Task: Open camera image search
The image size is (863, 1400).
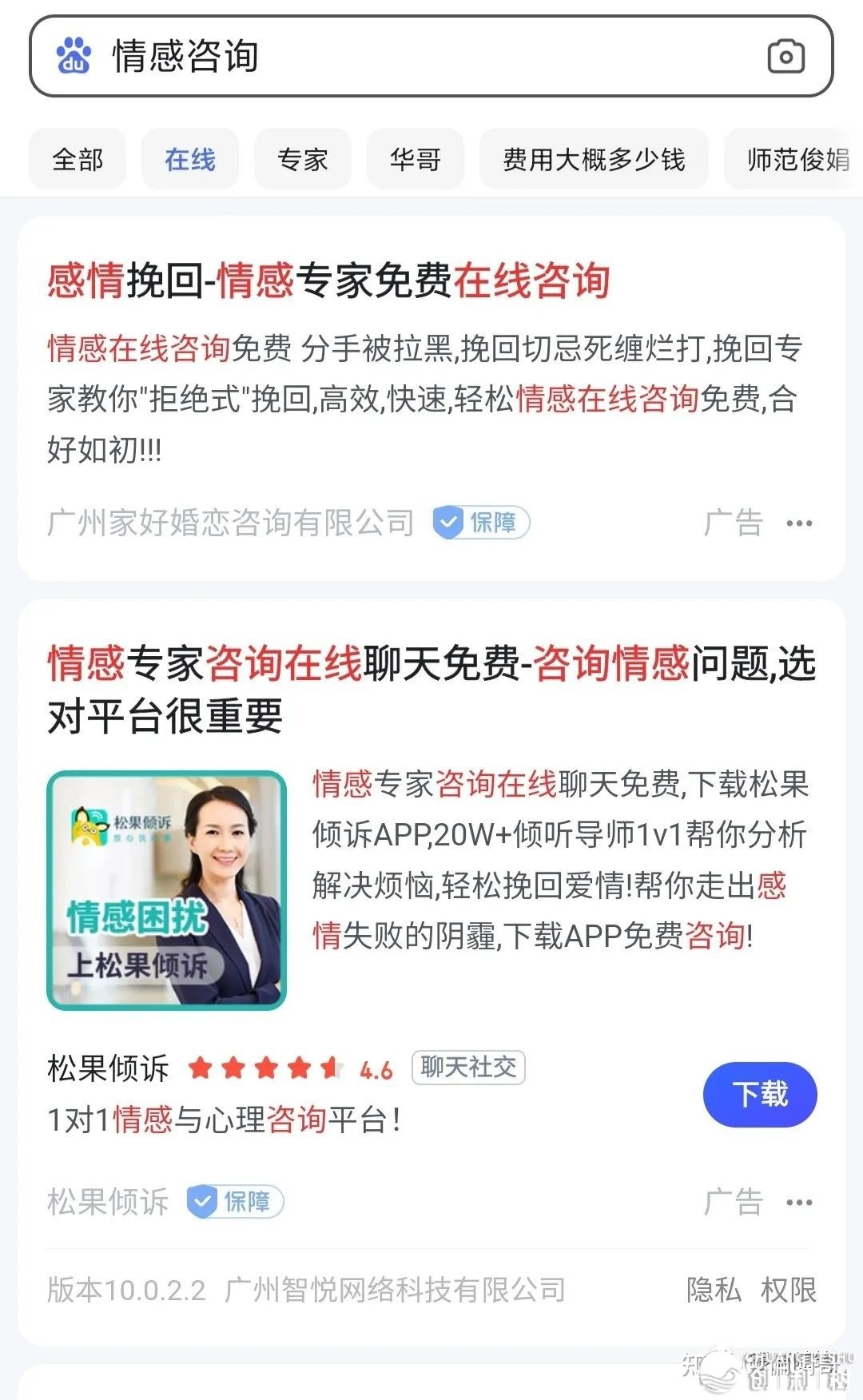Action: (x=785, y=57)
